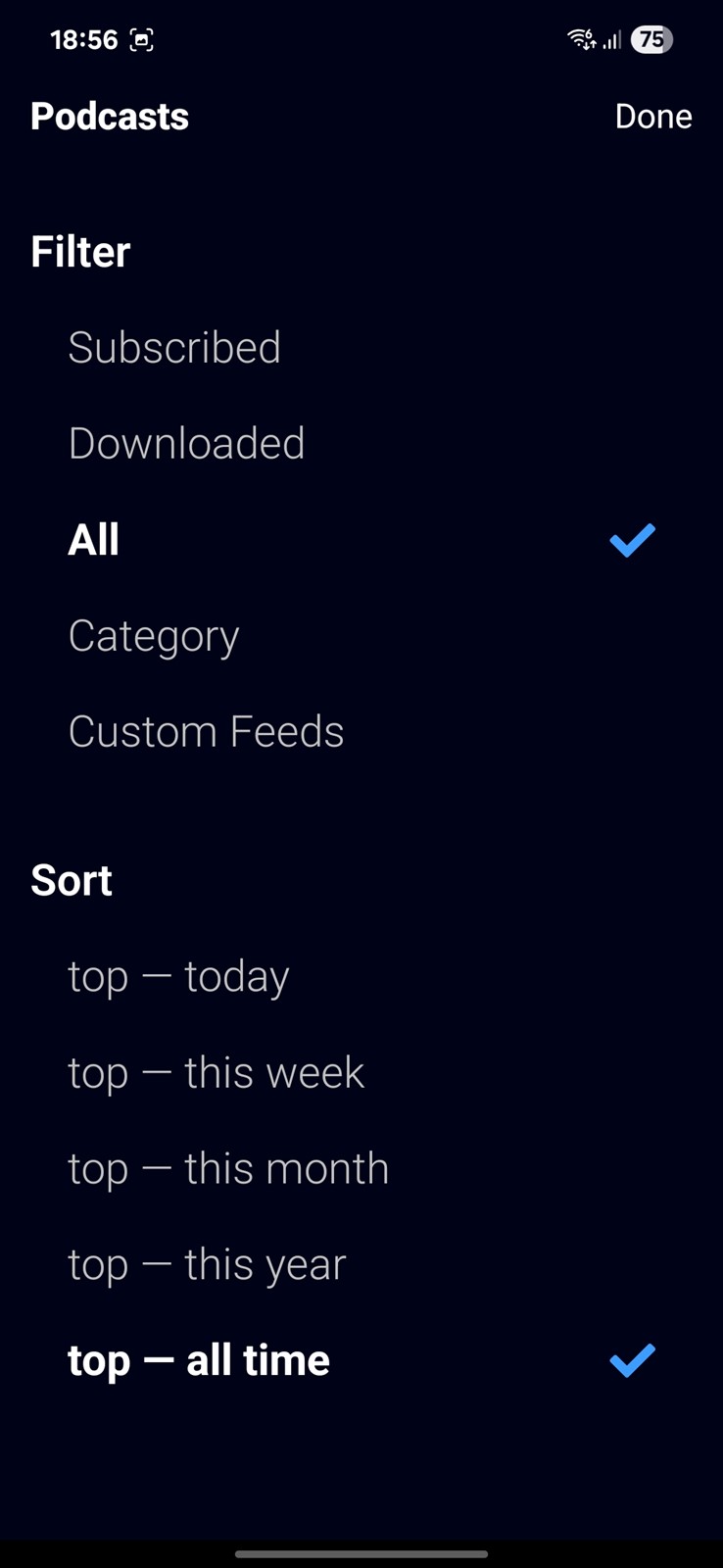
Task: Filter podcasts by Subscribed
Action: pos(361,348)
